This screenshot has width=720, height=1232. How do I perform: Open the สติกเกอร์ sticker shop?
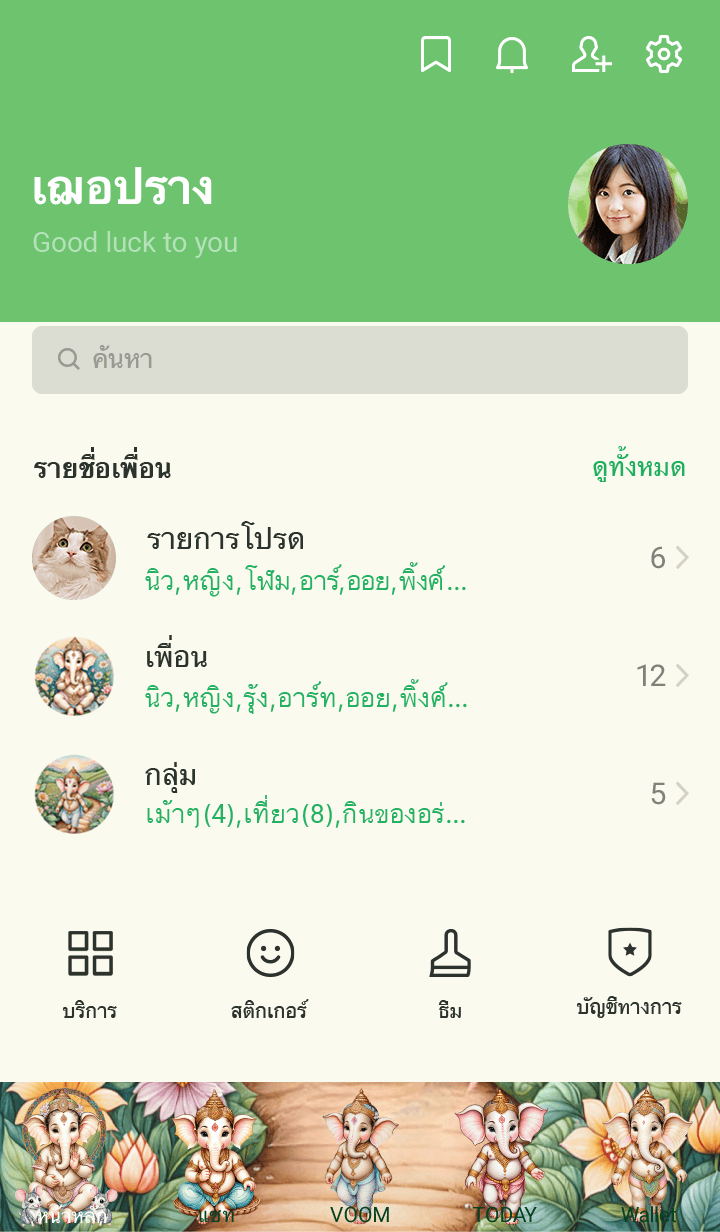click(270, 974)
